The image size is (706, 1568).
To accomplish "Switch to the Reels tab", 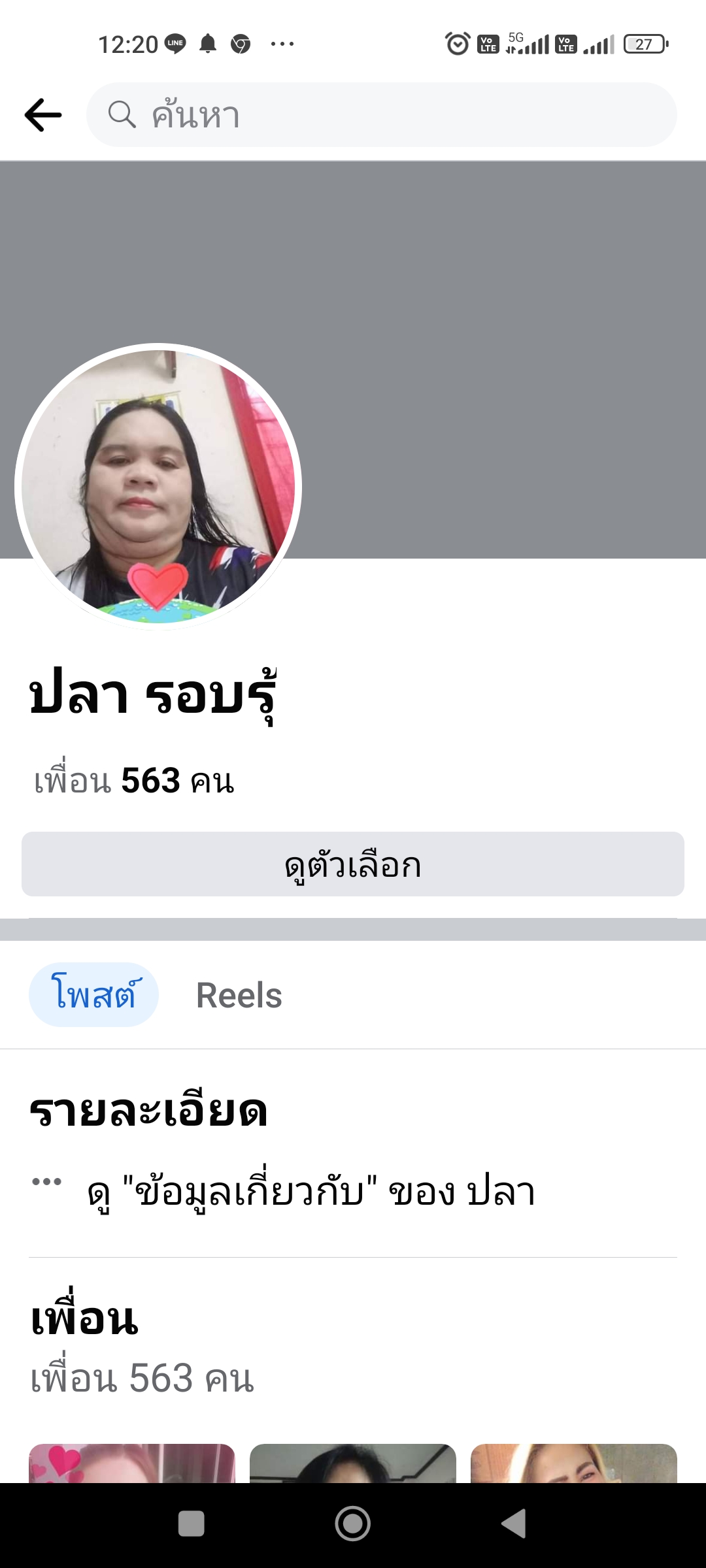I will pos(239,995).
